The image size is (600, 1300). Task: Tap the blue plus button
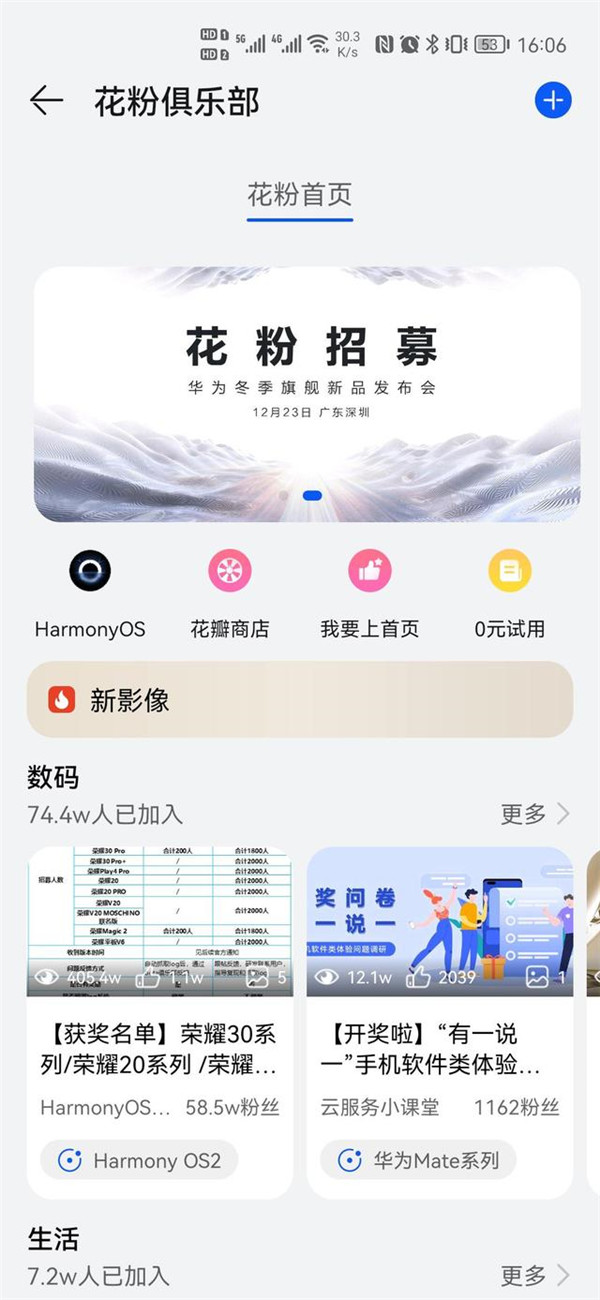pyautogui.click(x=553, y=100)
